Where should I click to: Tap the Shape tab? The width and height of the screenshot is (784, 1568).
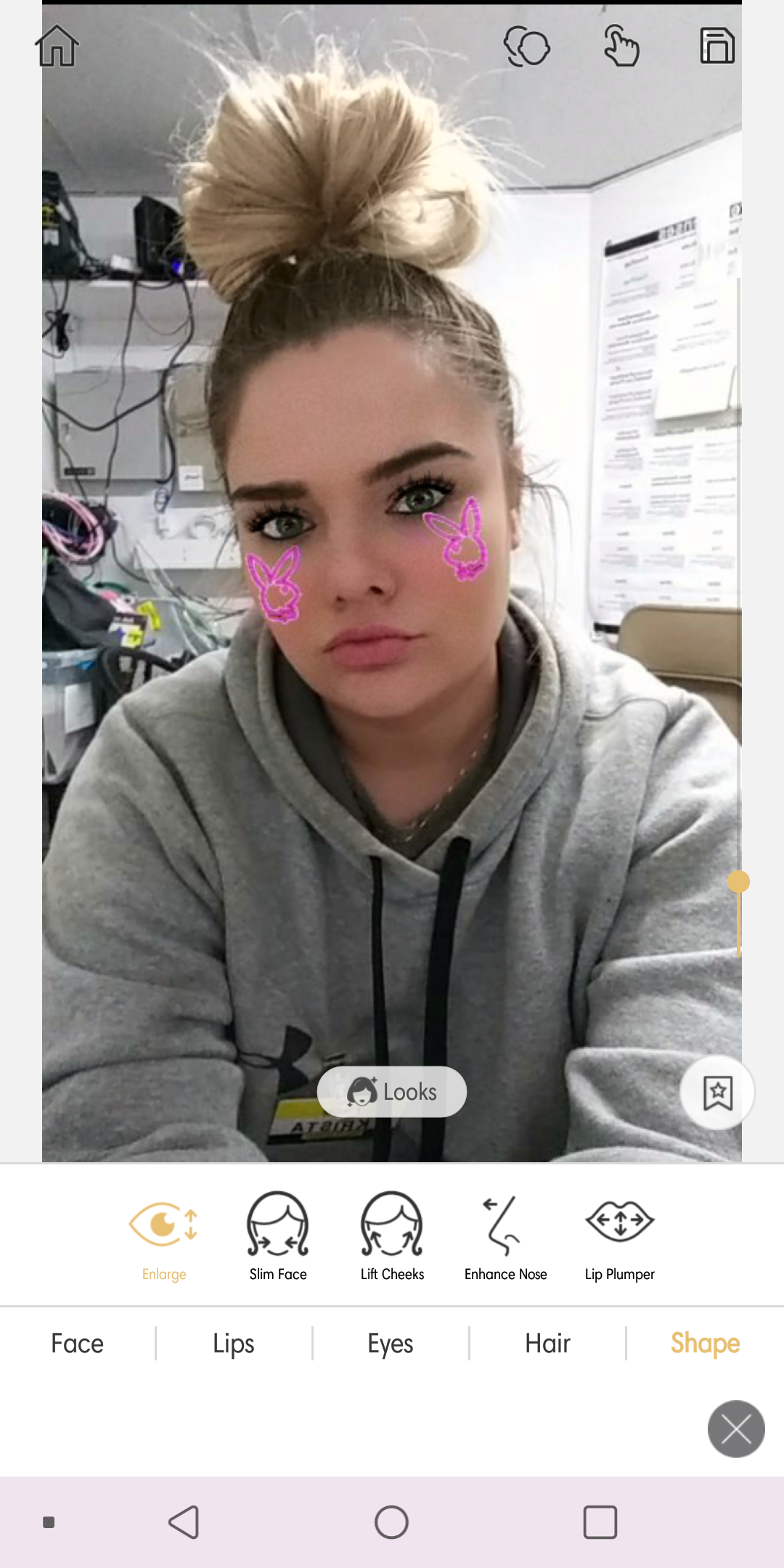pos(705,1344)
